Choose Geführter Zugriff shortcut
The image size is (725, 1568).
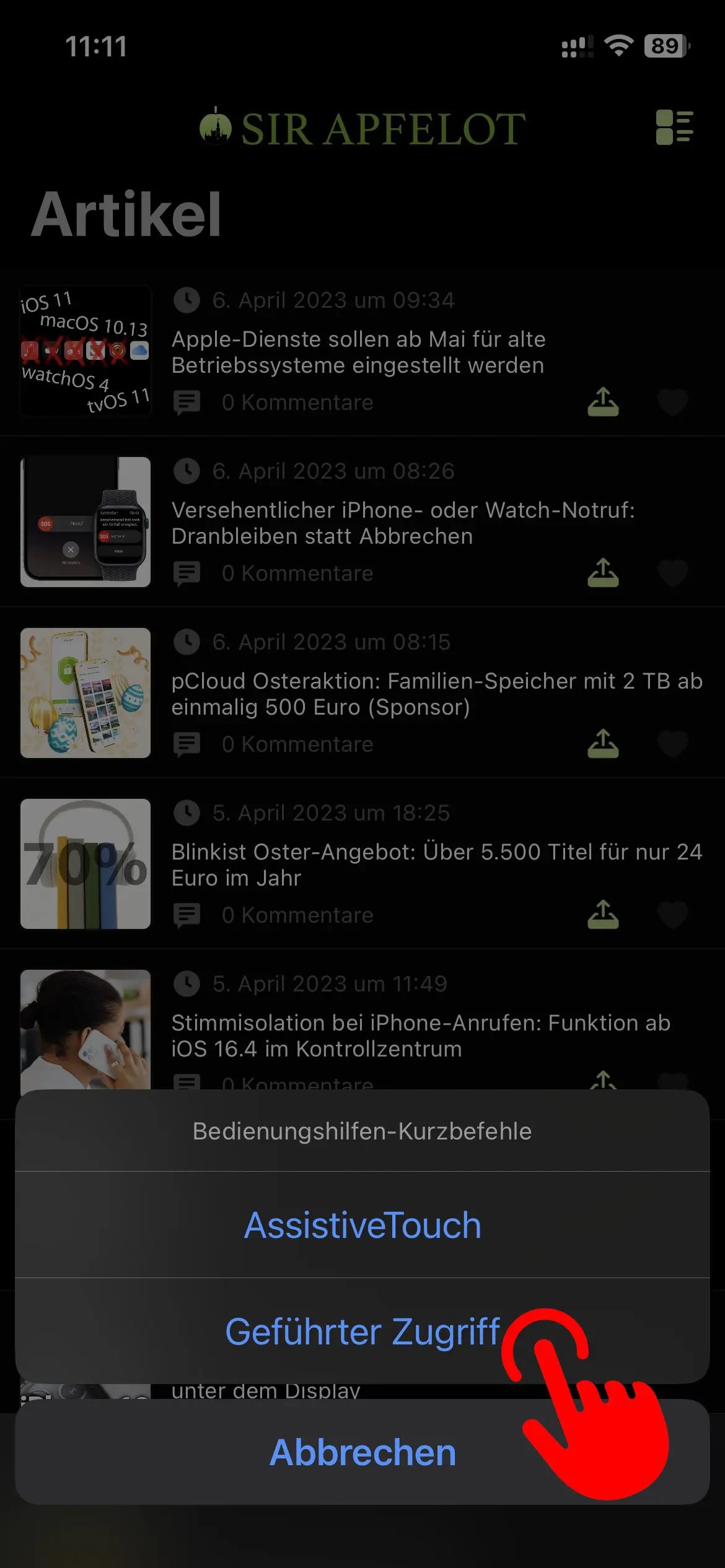point(362,1332)
